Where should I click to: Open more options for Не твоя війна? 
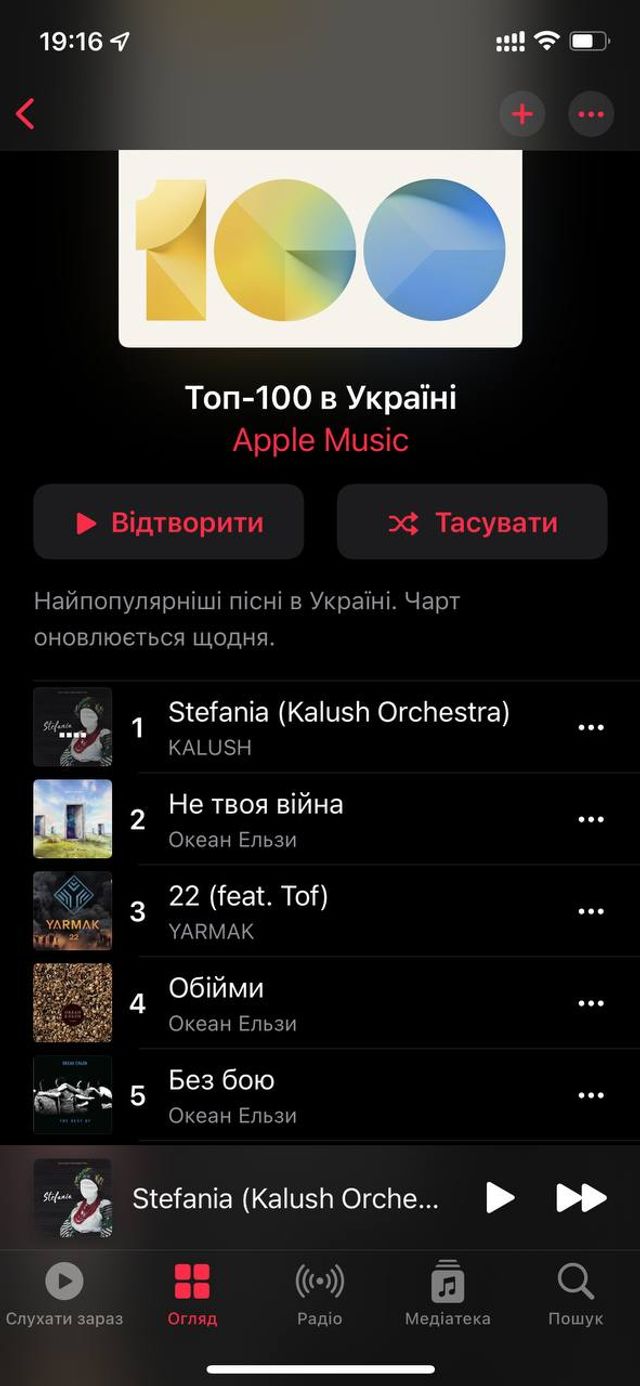(591, 819)
